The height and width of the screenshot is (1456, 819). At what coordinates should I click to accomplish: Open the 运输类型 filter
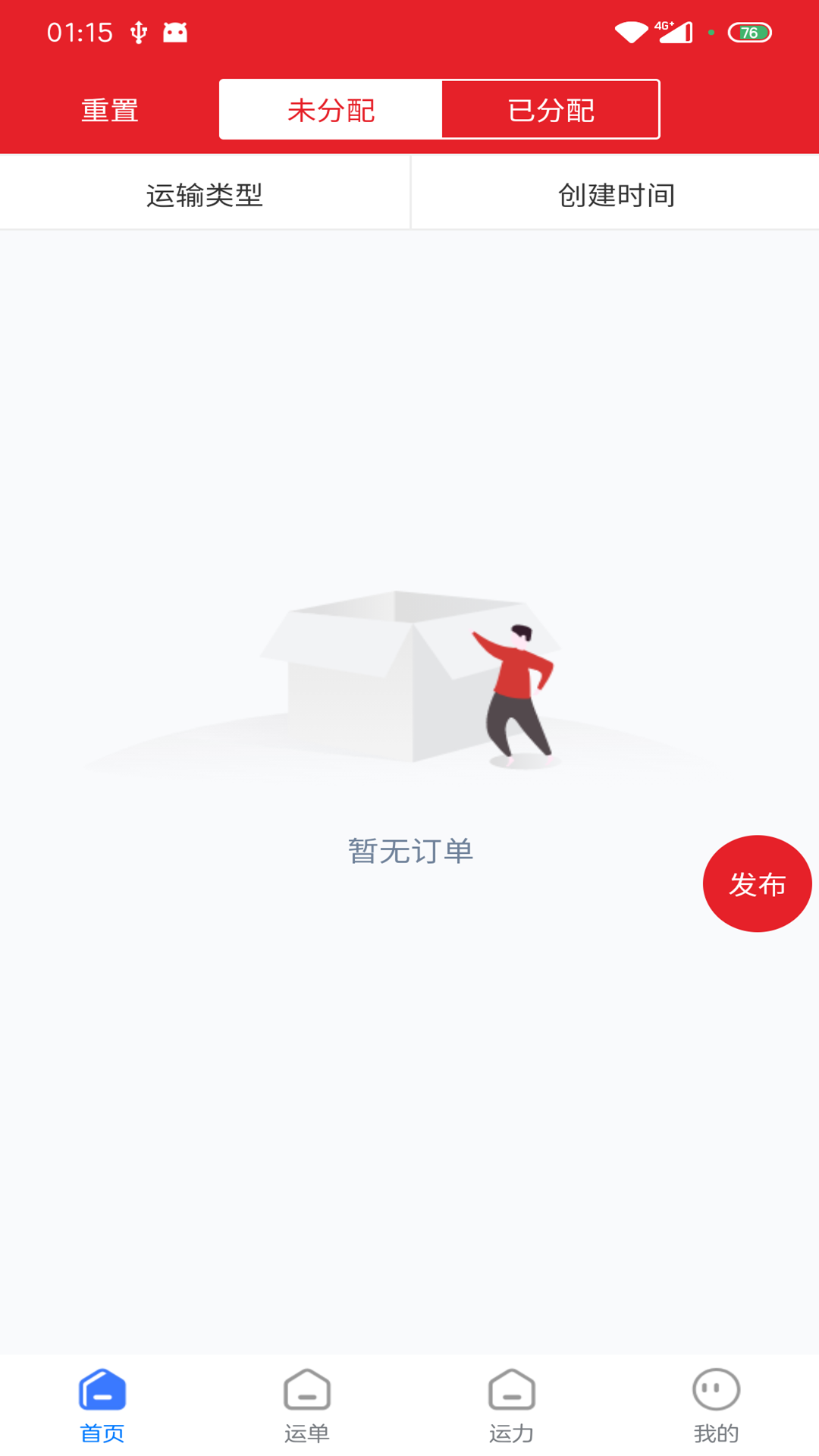tap(205, 195)
